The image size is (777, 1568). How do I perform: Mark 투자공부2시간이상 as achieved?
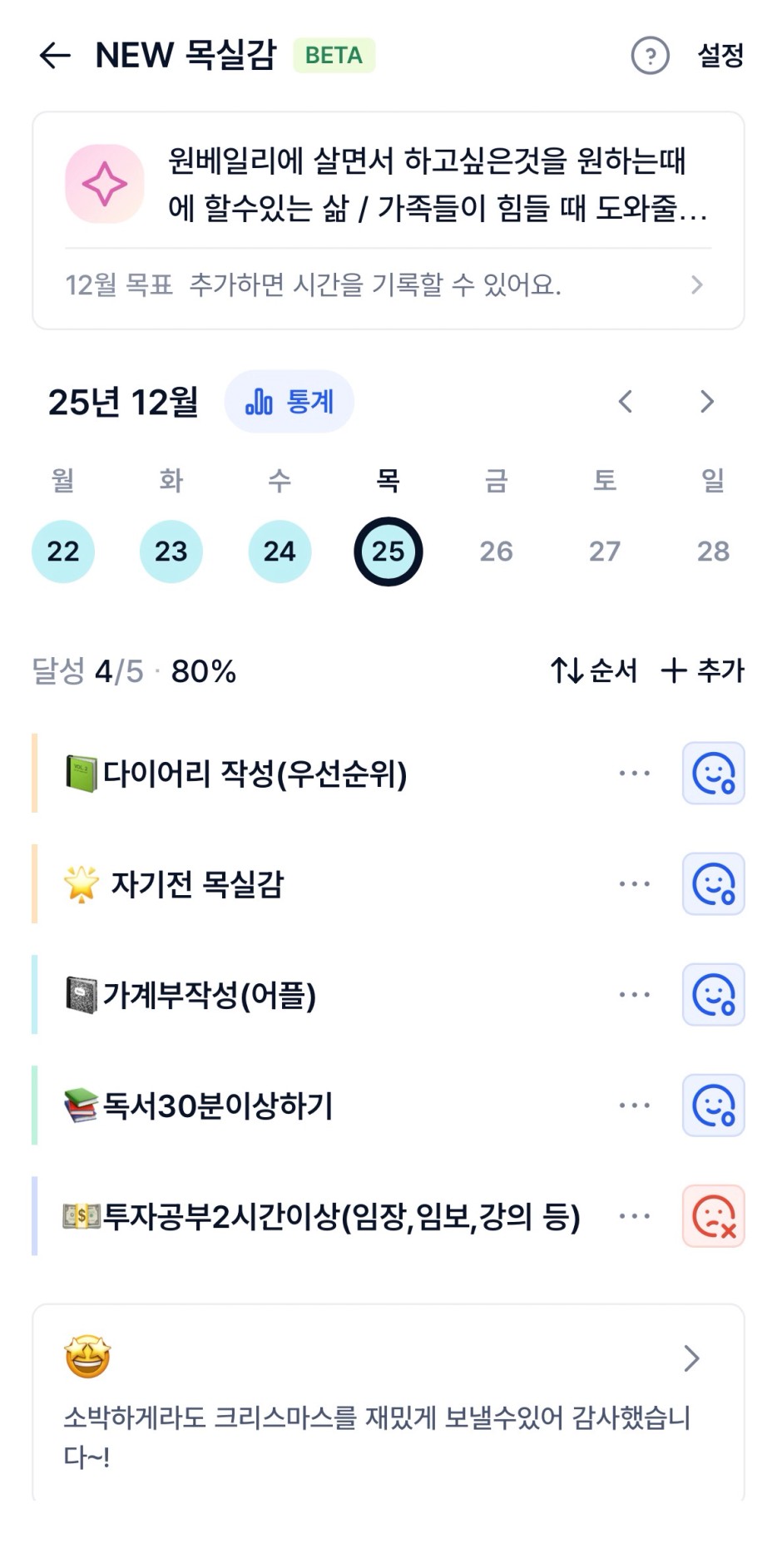point(713,1216)
